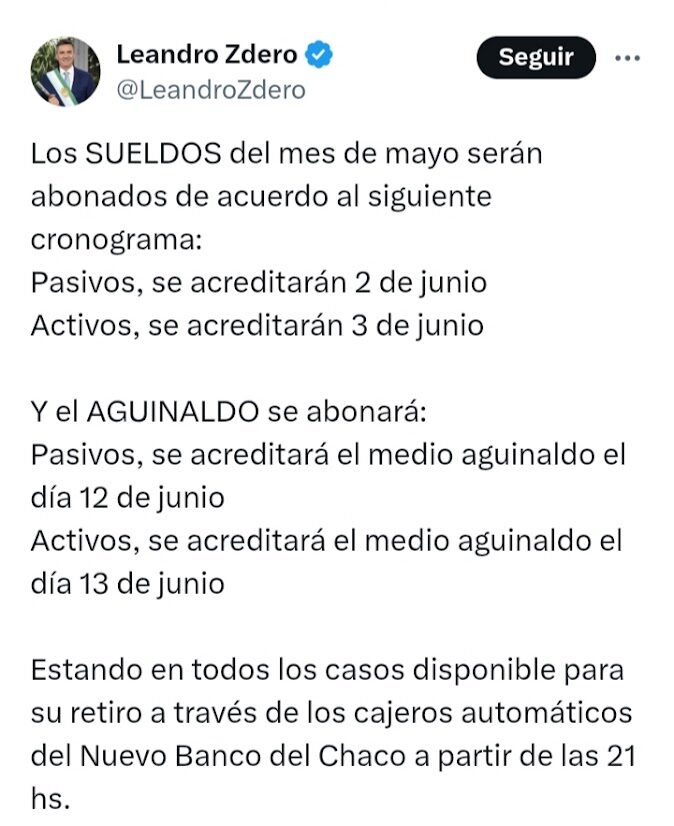Open the overflow menu on this post
The image size is (674, 826).
click(x=627, y=58)
